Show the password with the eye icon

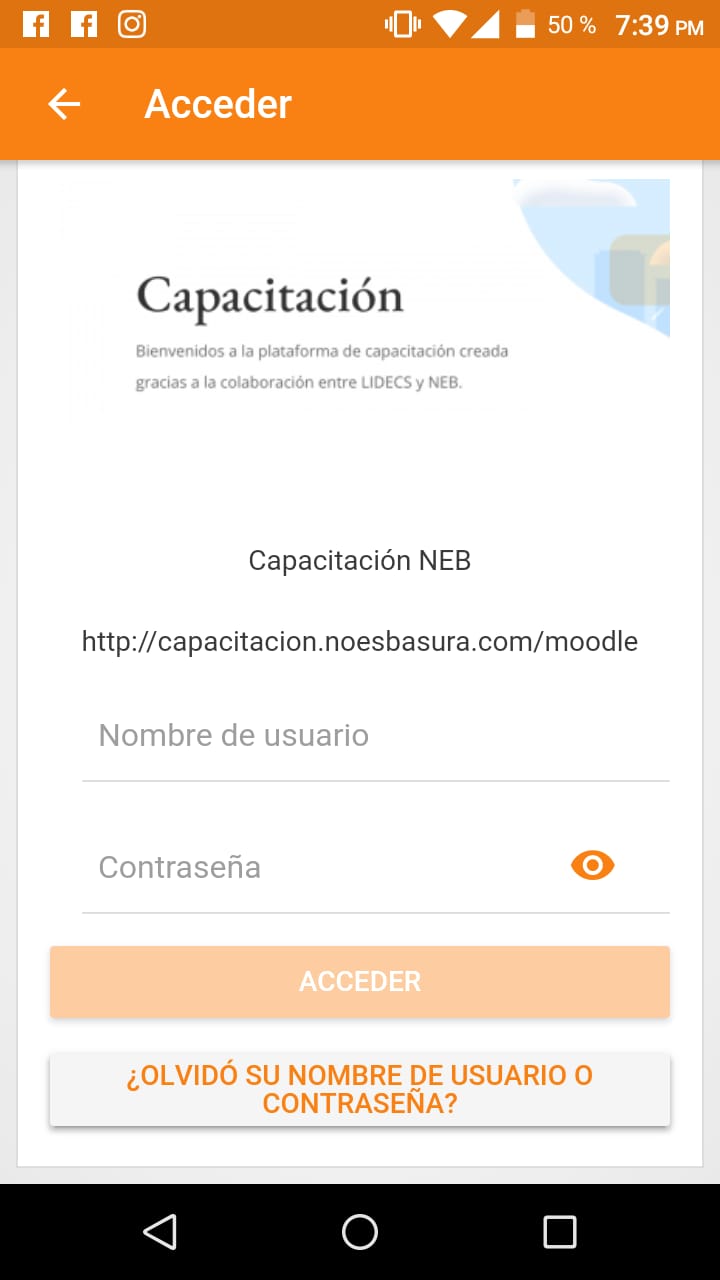pos(592,866)
